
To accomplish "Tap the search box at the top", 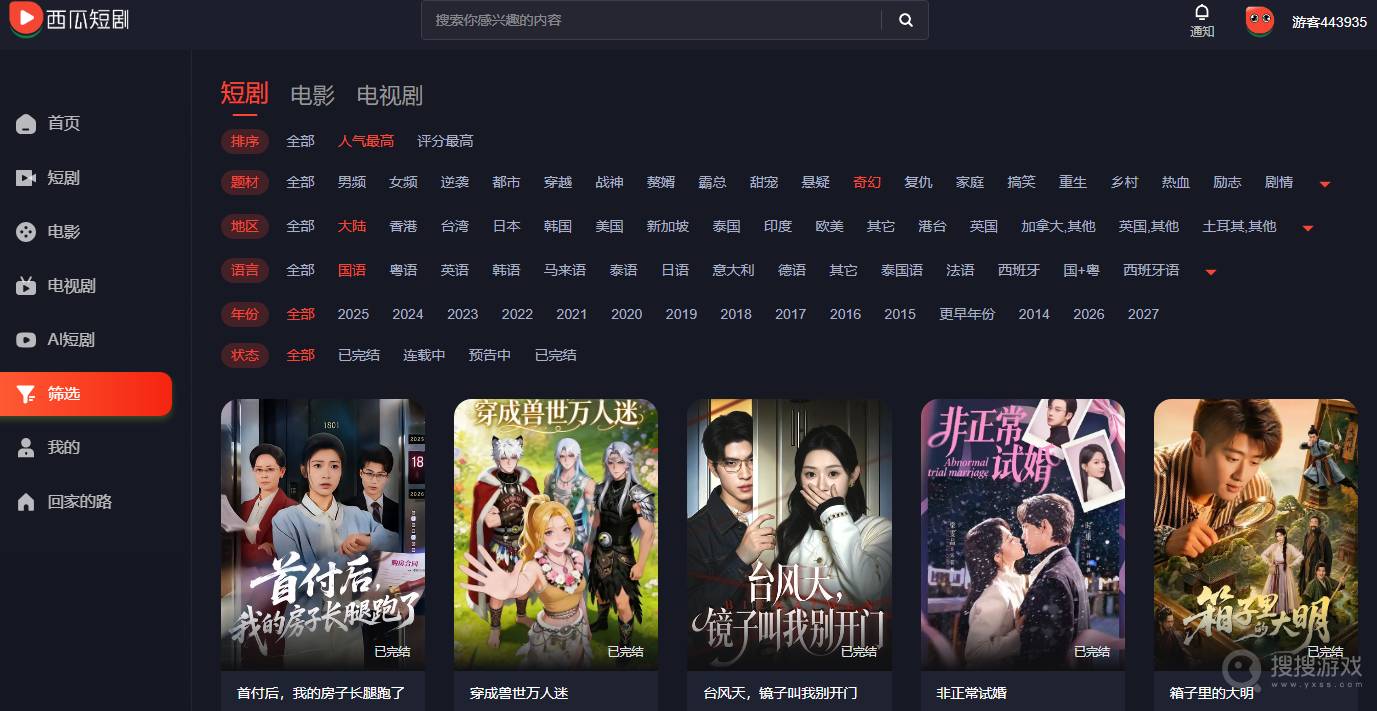I will [x=652, y=20].
